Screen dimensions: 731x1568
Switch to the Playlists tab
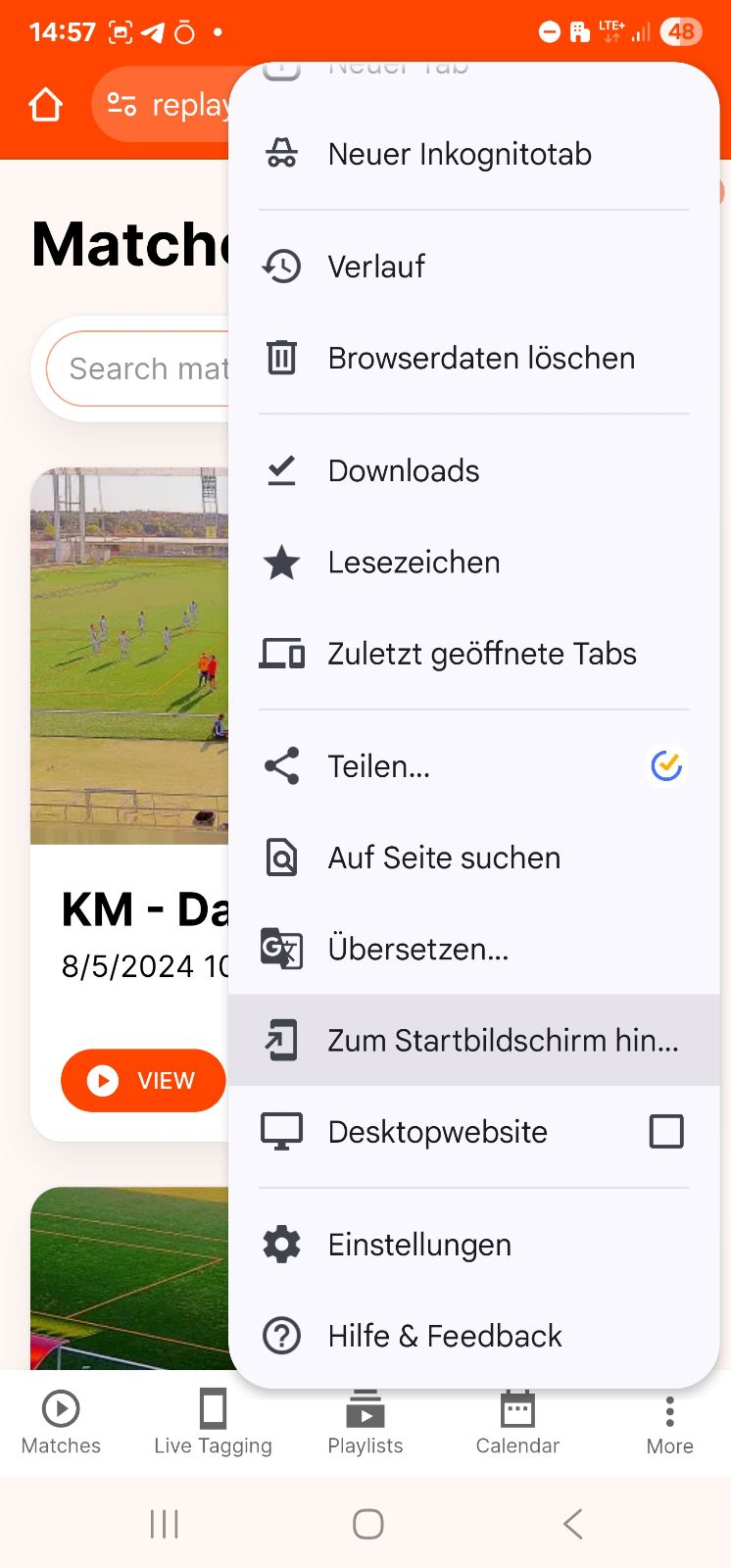click(365, 1422)
